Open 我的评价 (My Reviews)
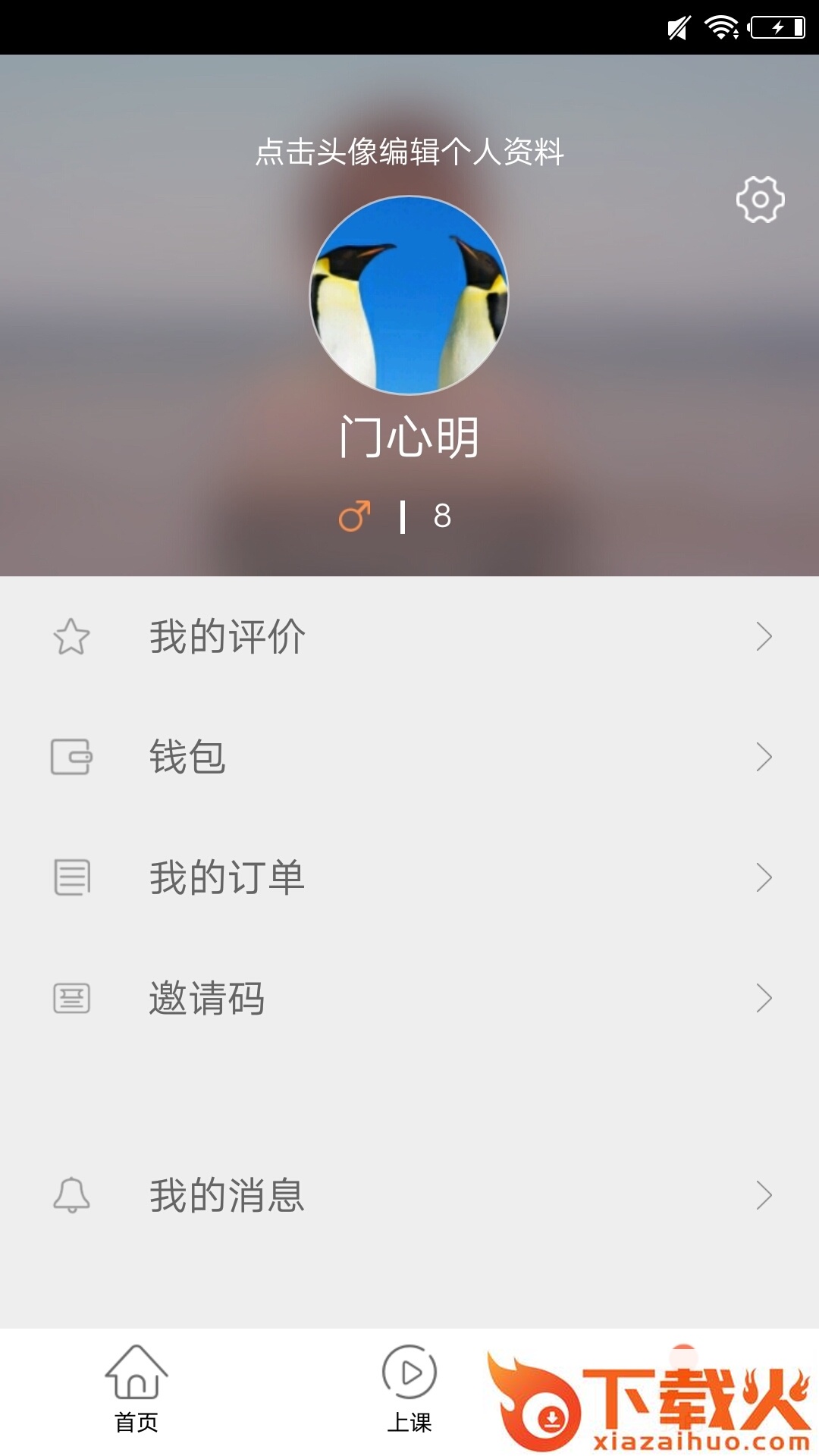The image size is (819, 1456). click(x=409, y=636)
